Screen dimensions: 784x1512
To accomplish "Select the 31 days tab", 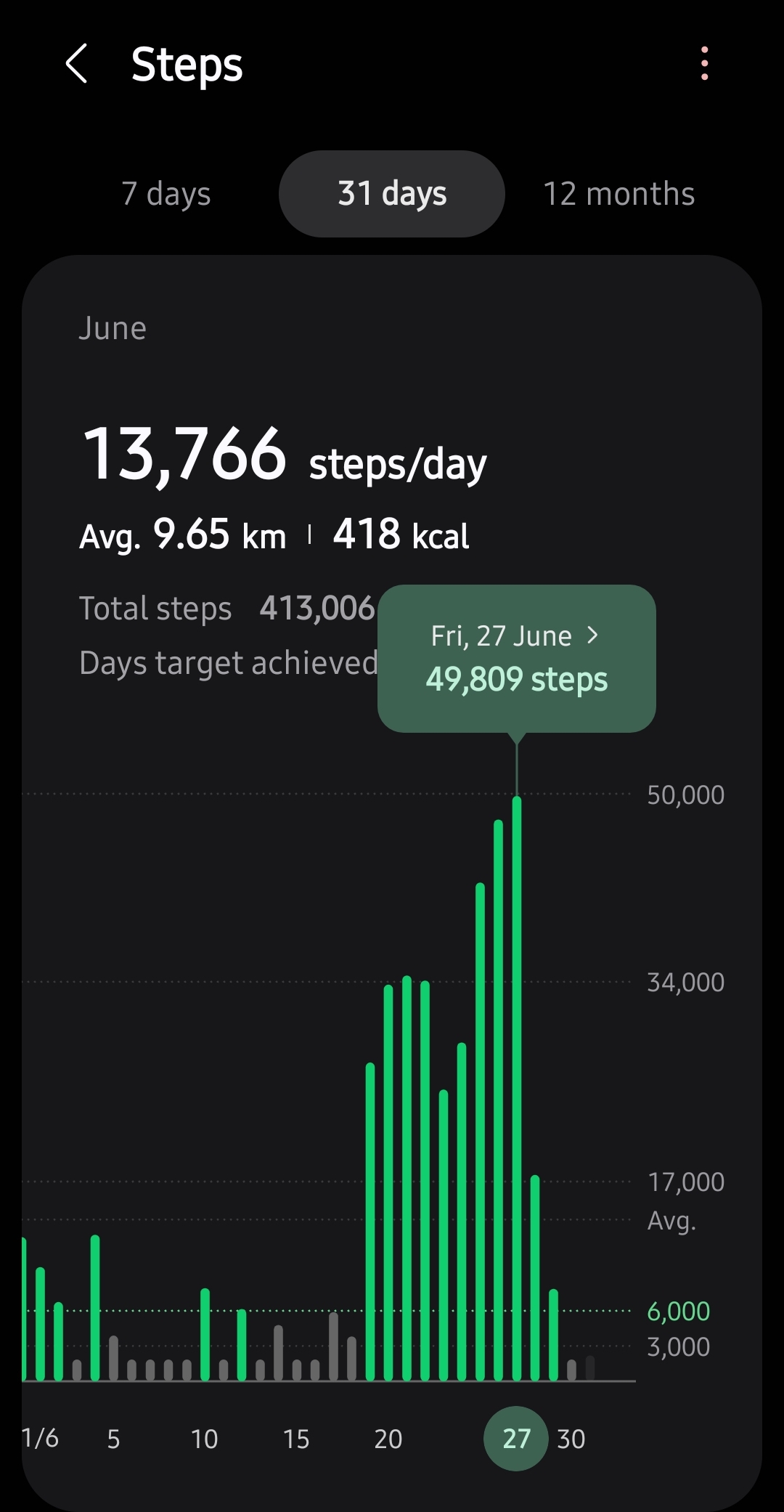I will [392, 194].
